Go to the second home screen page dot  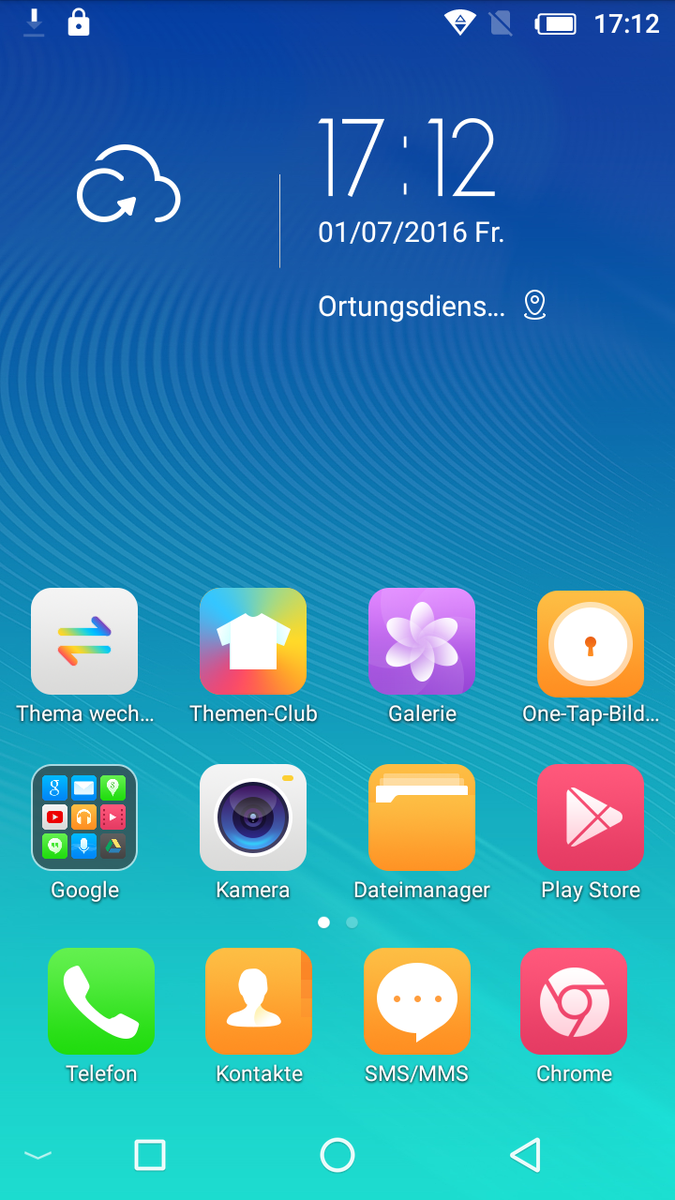pos(352,922)
